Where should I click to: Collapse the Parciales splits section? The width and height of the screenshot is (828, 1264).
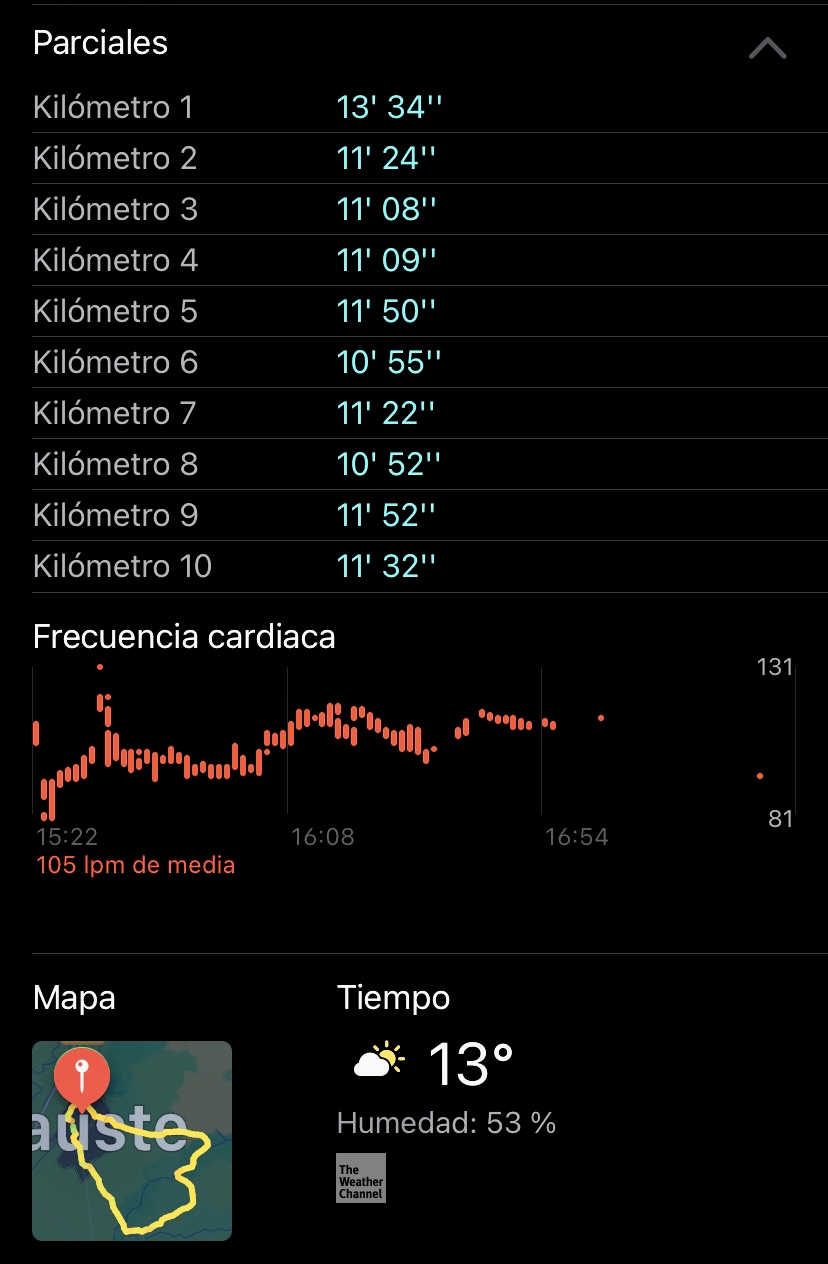coord(767,48)
